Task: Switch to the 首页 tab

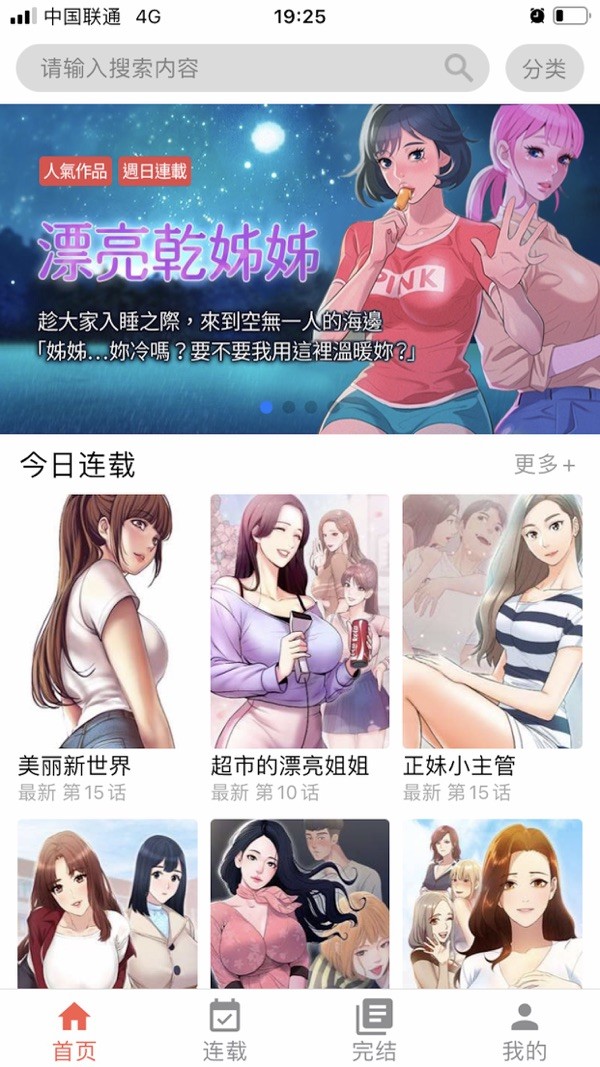Action: click(75, 1030)
